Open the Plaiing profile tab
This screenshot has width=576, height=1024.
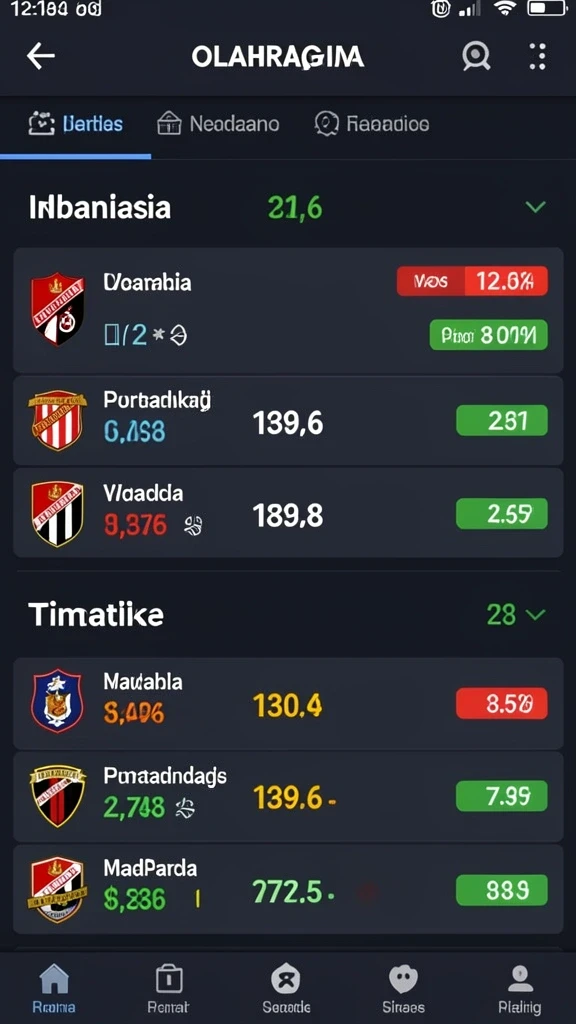520,988
